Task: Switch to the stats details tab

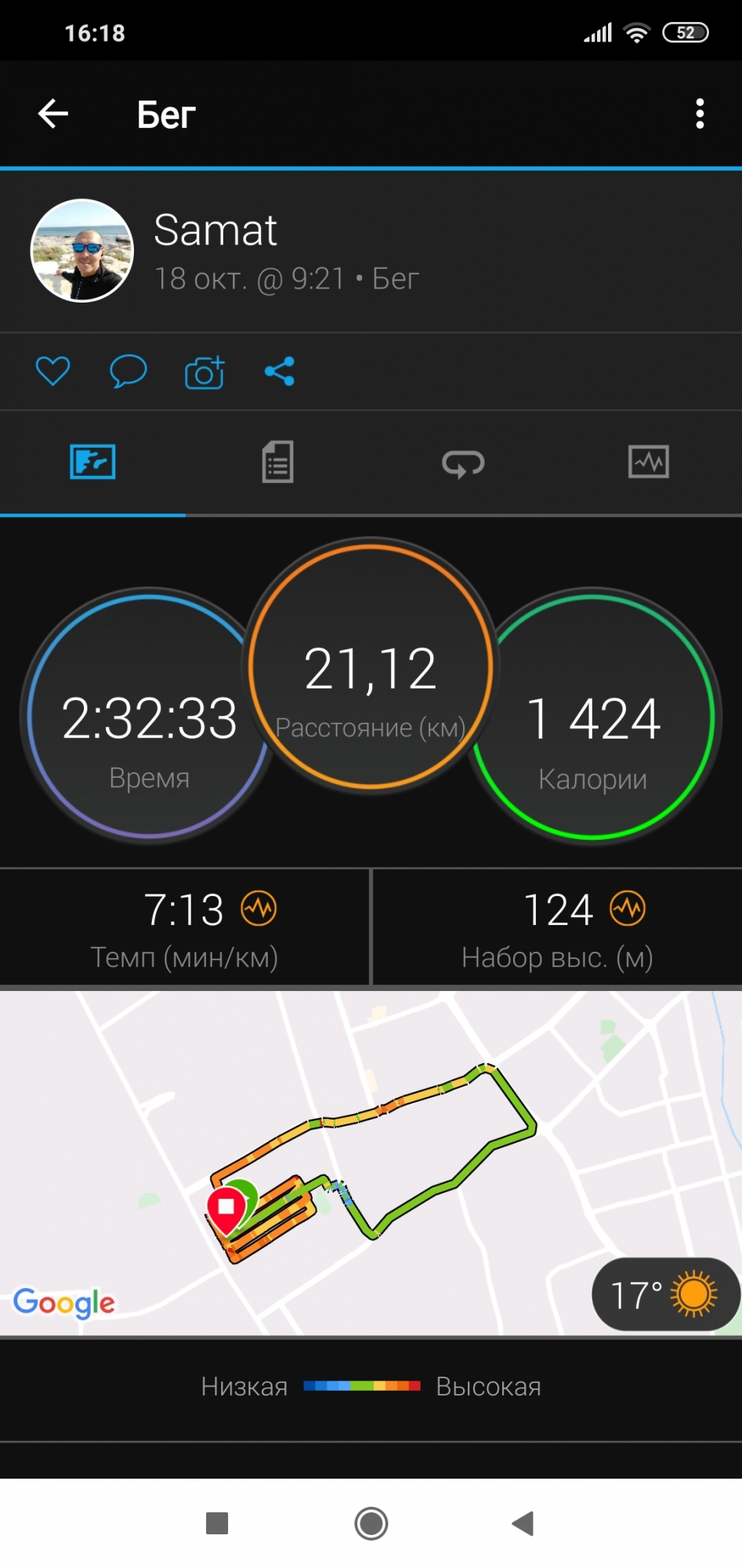Action: [277, 462]
